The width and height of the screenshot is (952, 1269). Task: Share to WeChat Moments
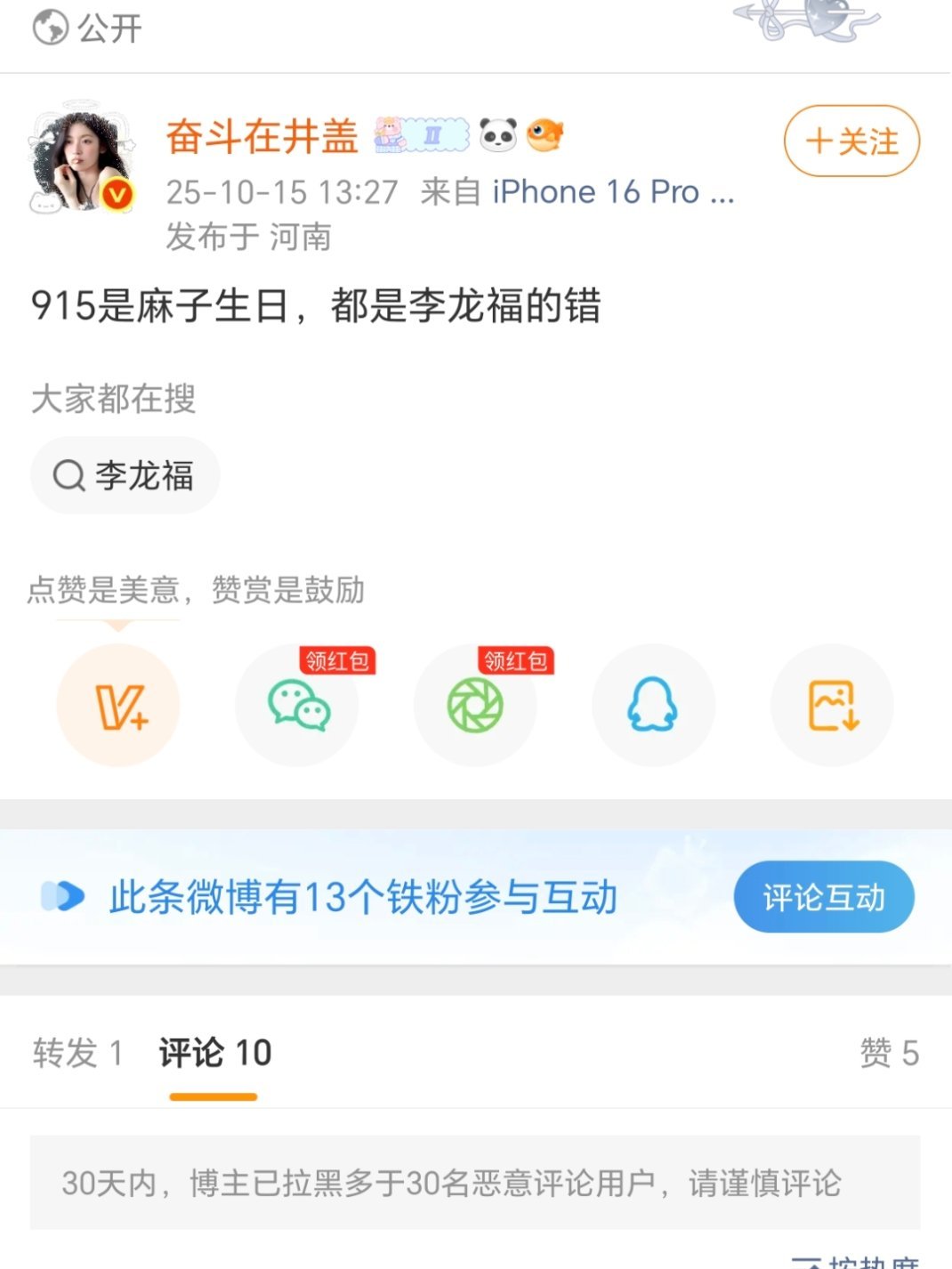(x=475, y=705)
